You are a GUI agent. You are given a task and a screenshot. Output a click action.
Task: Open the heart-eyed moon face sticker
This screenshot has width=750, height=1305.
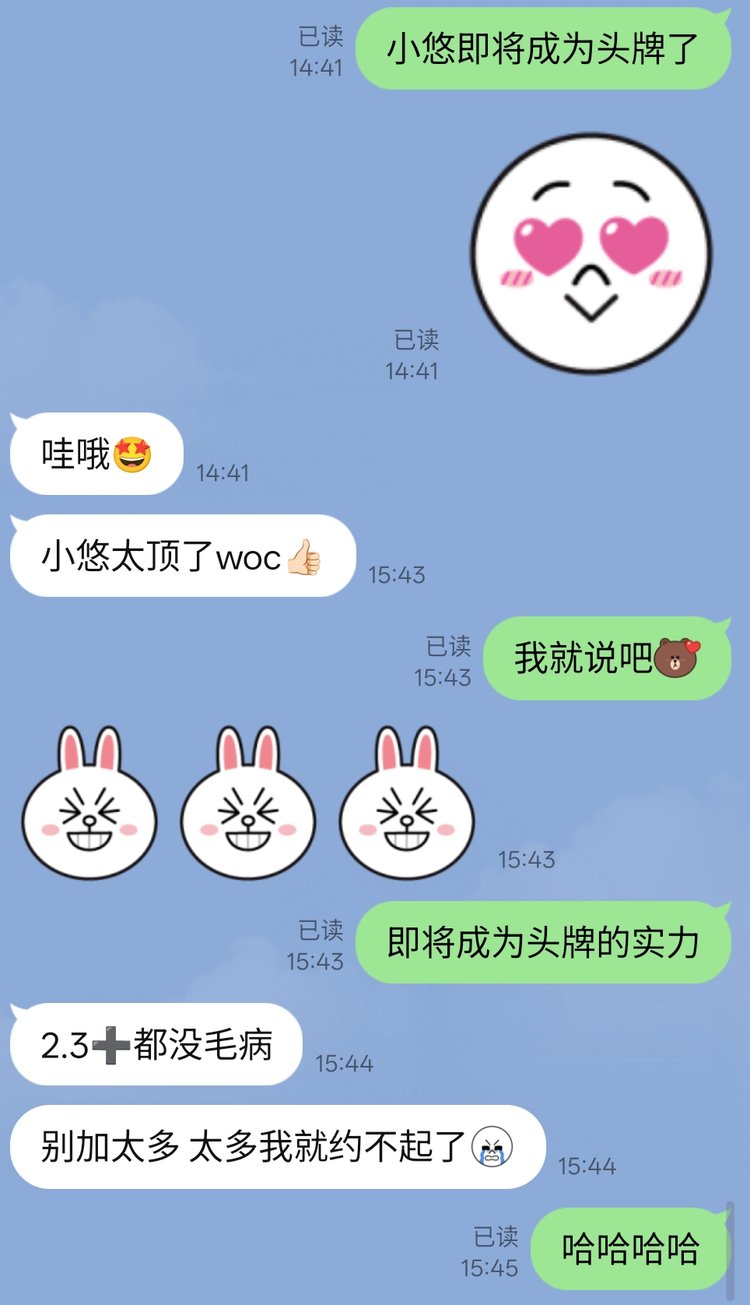point(591,254)
